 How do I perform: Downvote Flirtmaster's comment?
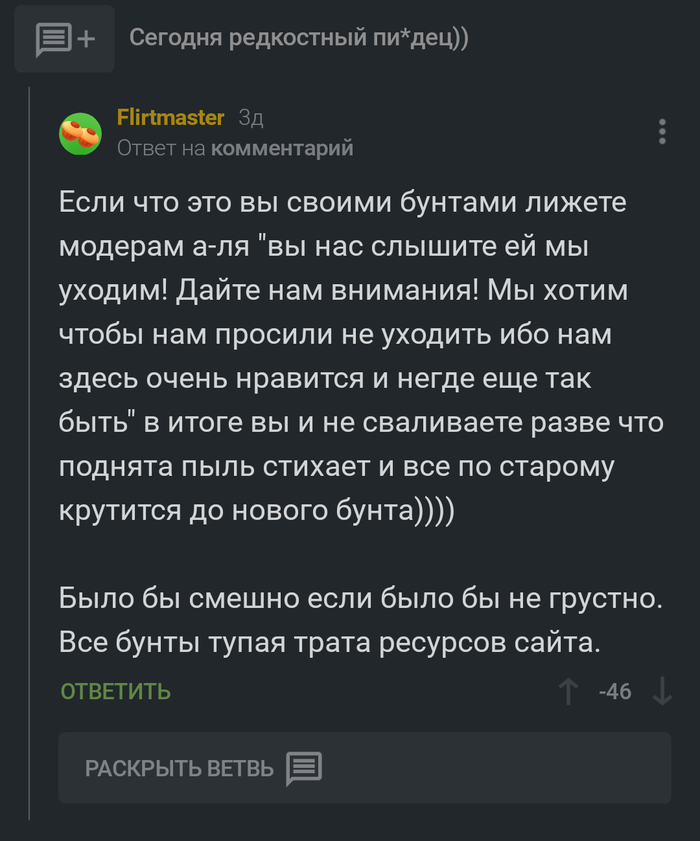click(662, 691)
